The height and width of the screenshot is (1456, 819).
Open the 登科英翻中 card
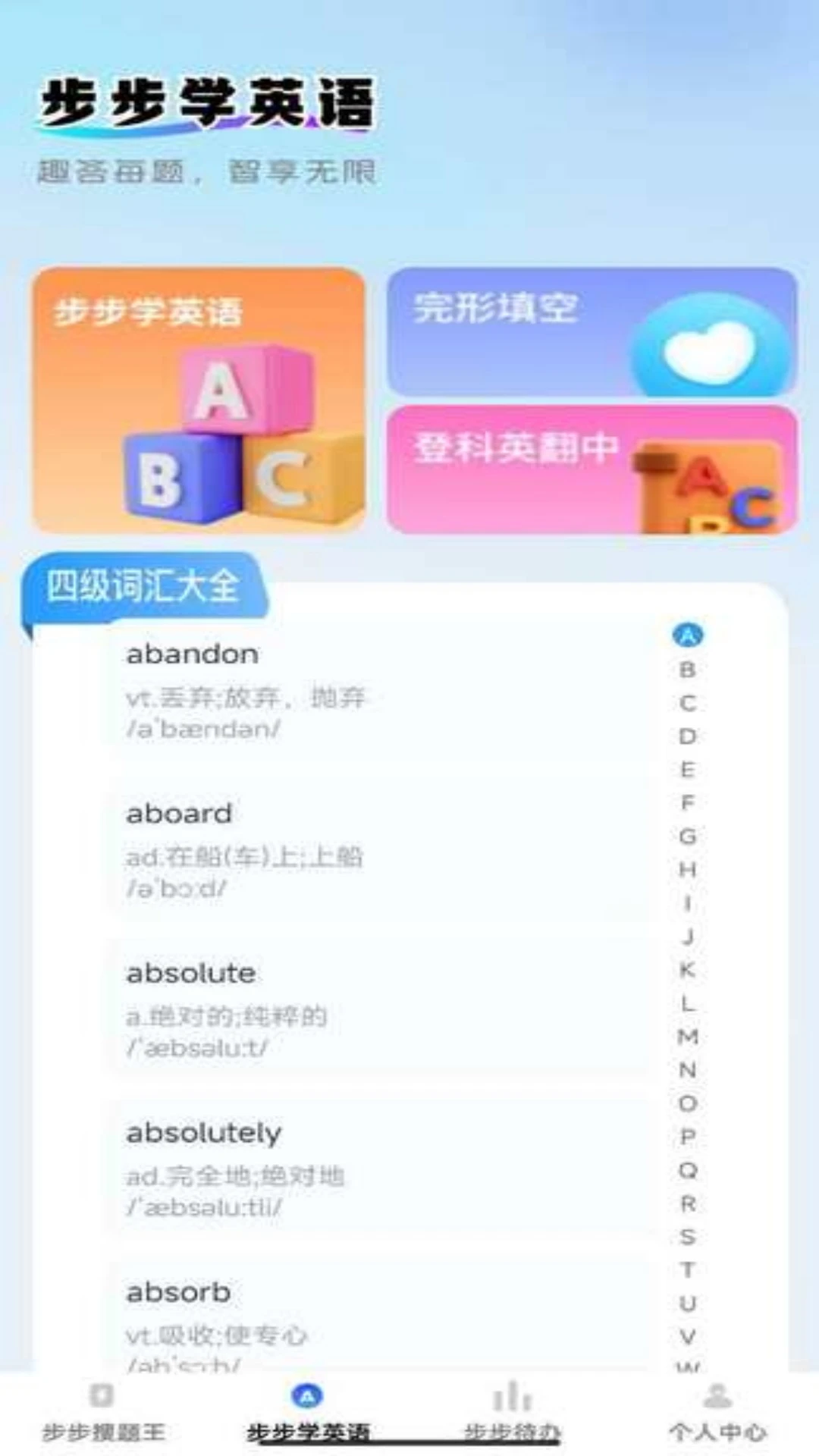pos(591,470)
